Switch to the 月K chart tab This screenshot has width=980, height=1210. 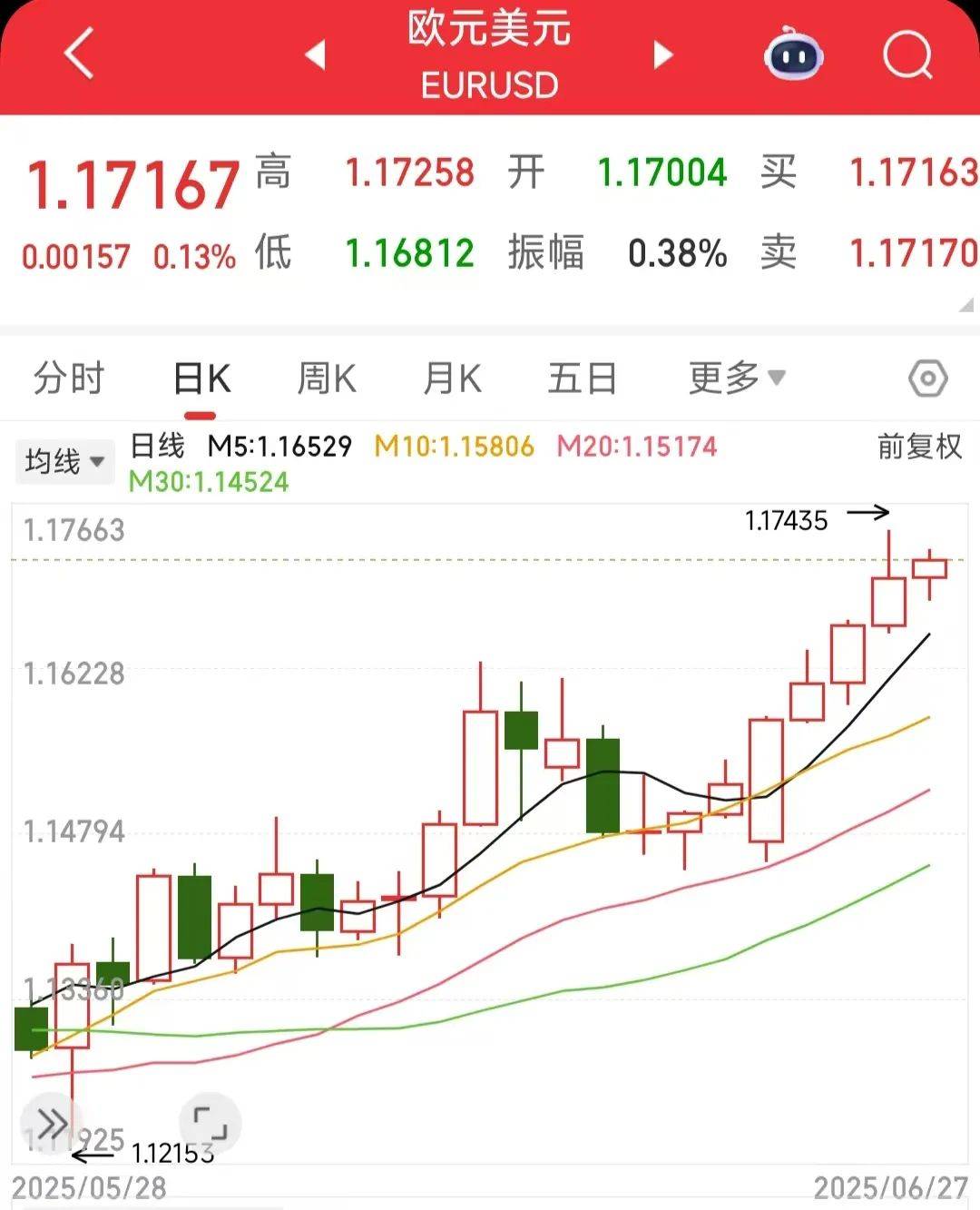coord(452,378)
